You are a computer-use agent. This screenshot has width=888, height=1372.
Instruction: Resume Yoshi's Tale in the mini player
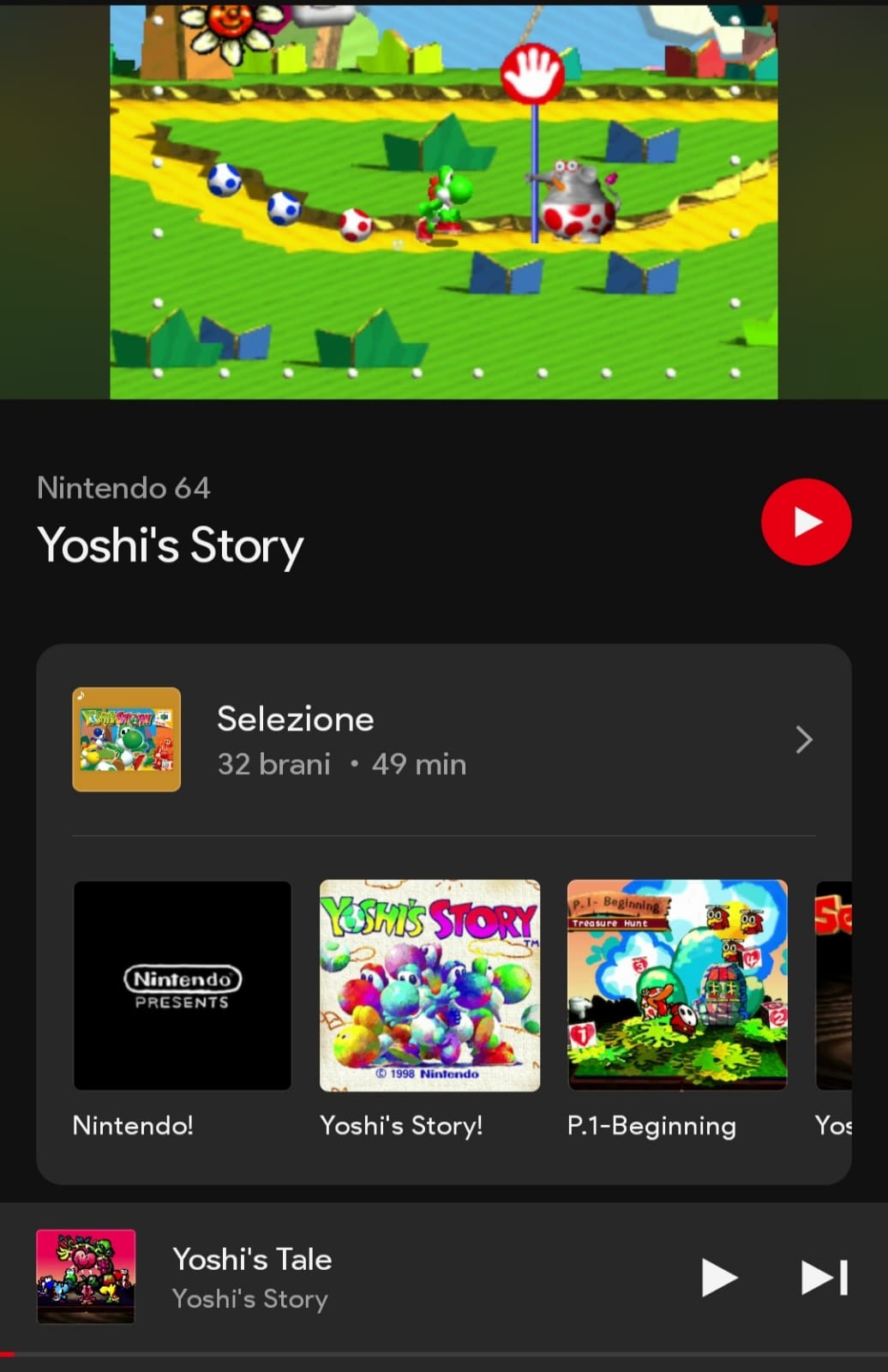point(718,1278)
